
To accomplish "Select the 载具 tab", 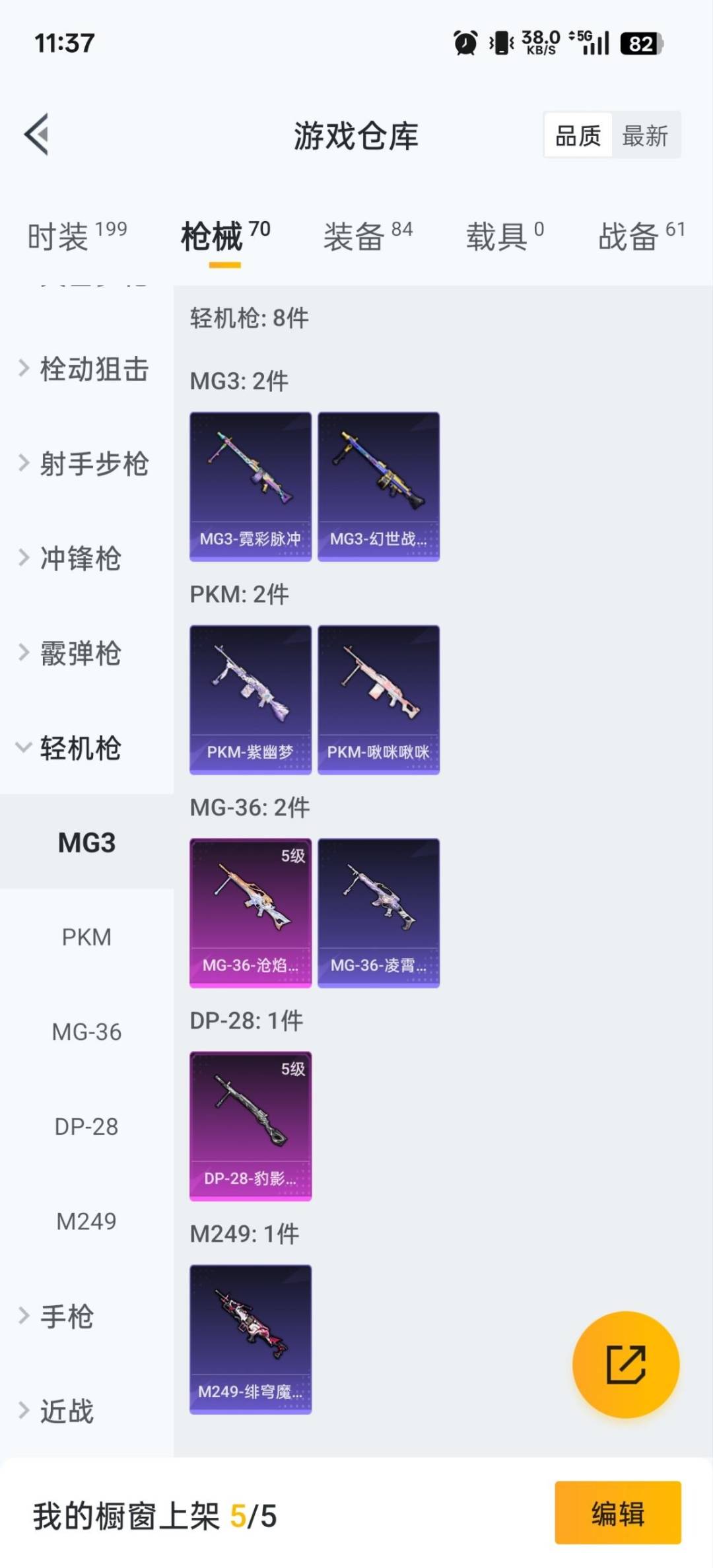I will 505,236.
